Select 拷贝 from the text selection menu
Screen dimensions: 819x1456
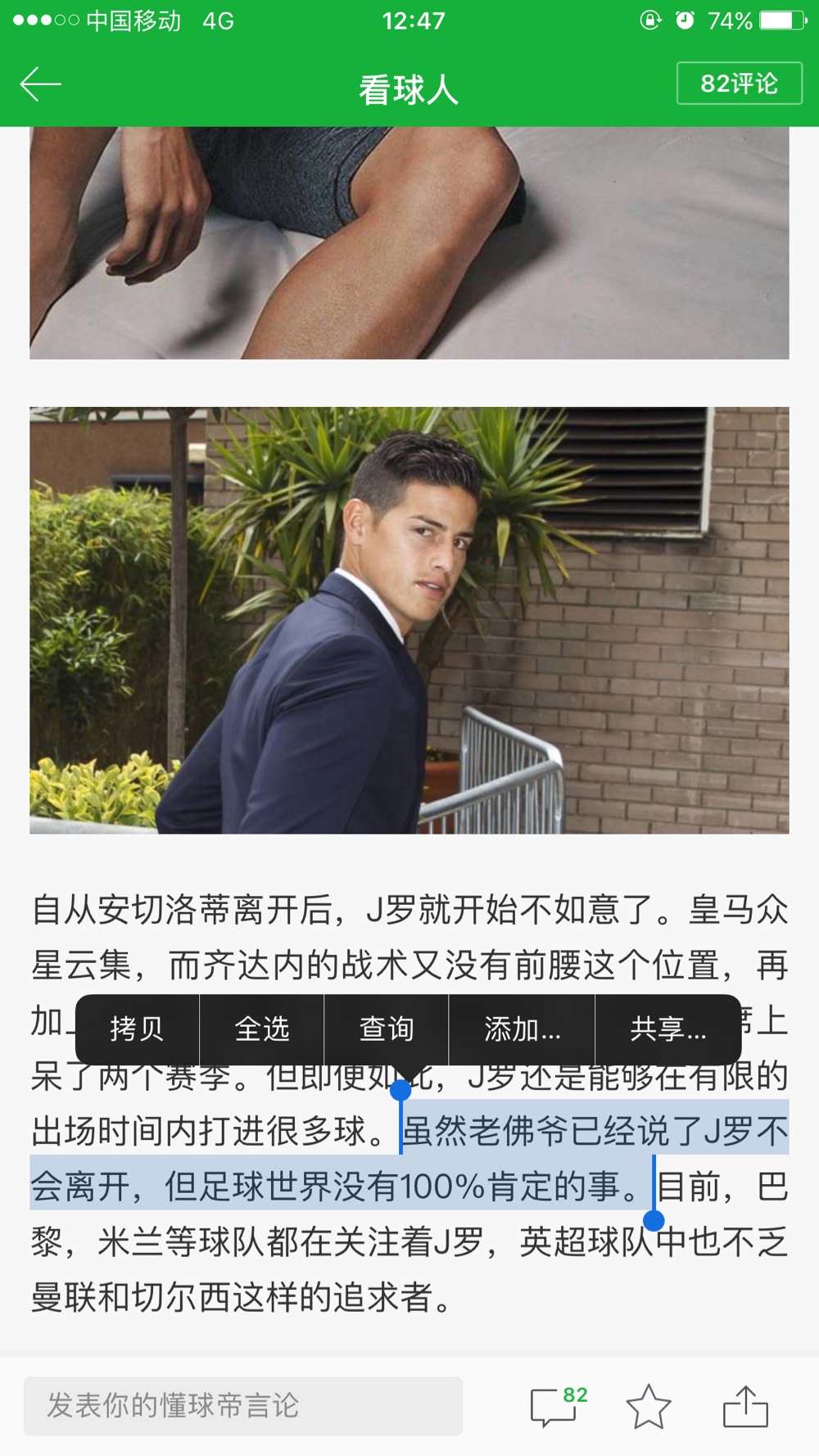point(137,1029)
